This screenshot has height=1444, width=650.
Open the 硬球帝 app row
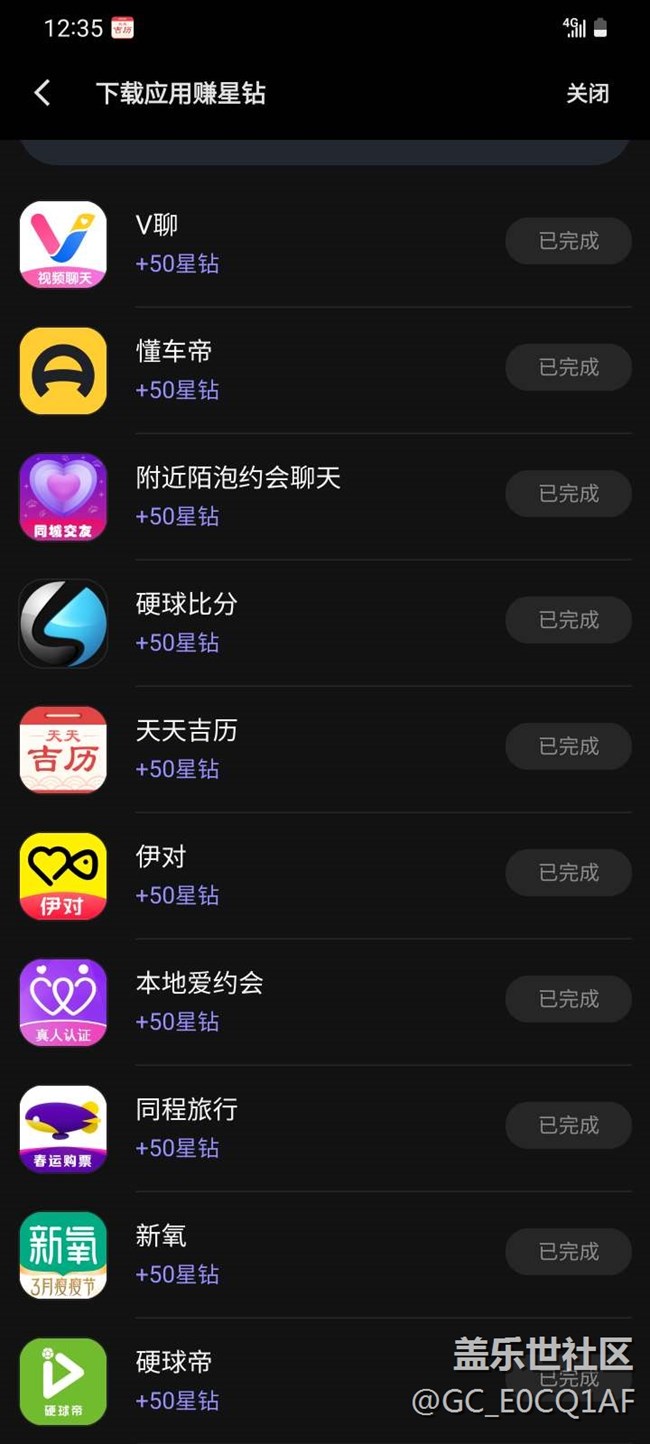pos(325,1381)
